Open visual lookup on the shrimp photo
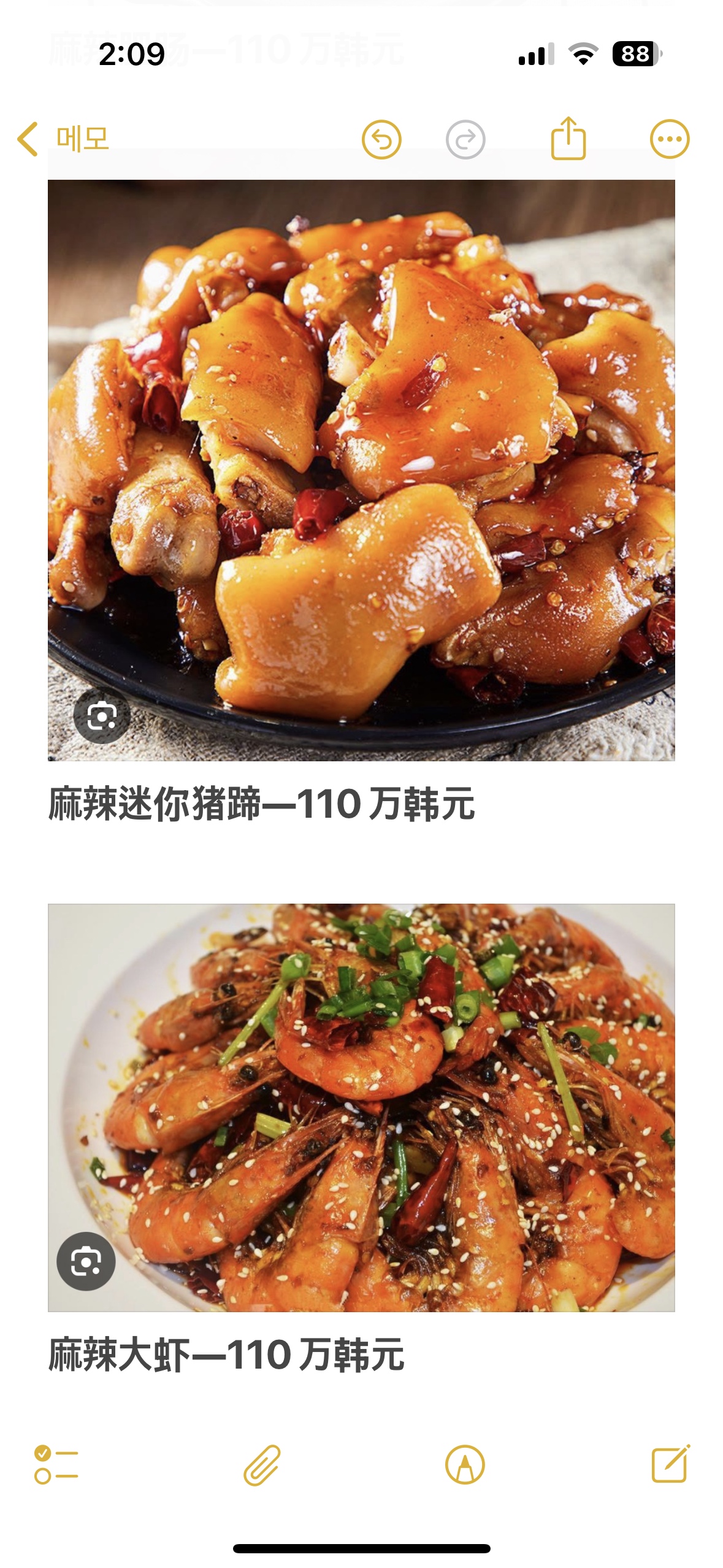This screenshot has height=1568, width=723. (x=86, y=1262)
